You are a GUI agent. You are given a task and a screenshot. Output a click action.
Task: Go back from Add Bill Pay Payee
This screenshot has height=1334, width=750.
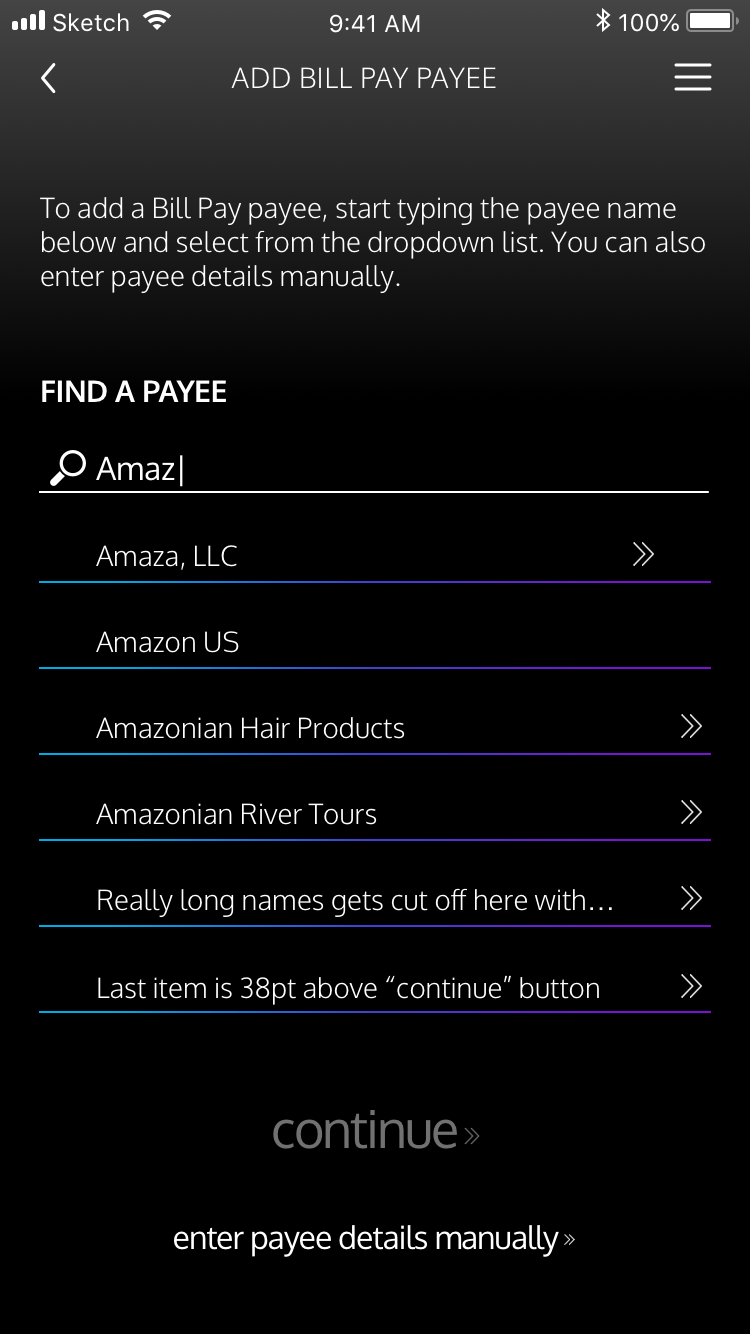click(48, 78)
